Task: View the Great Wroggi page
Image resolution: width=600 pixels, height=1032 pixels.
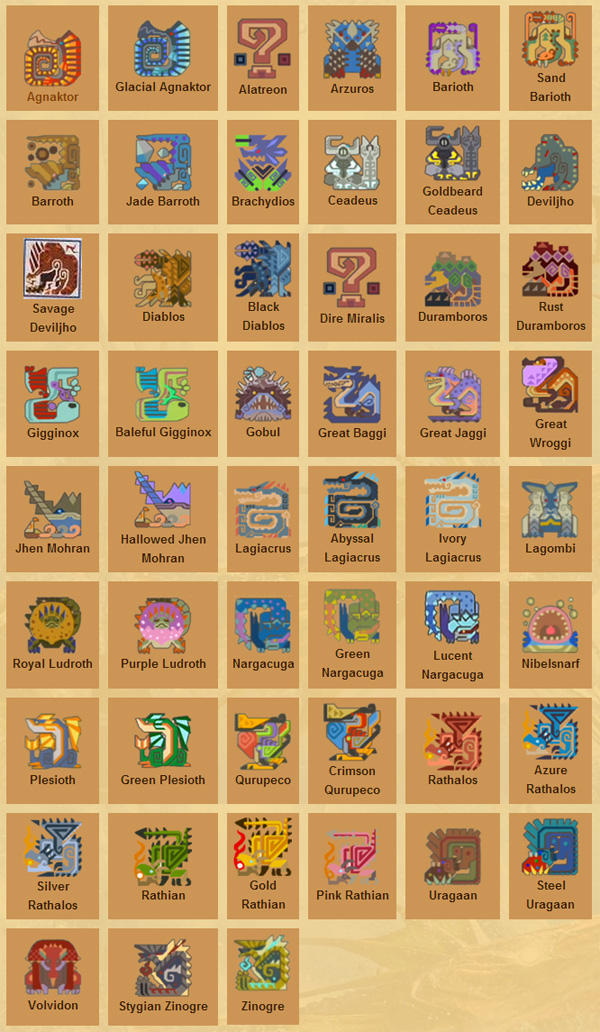Action: click(550, 402)
